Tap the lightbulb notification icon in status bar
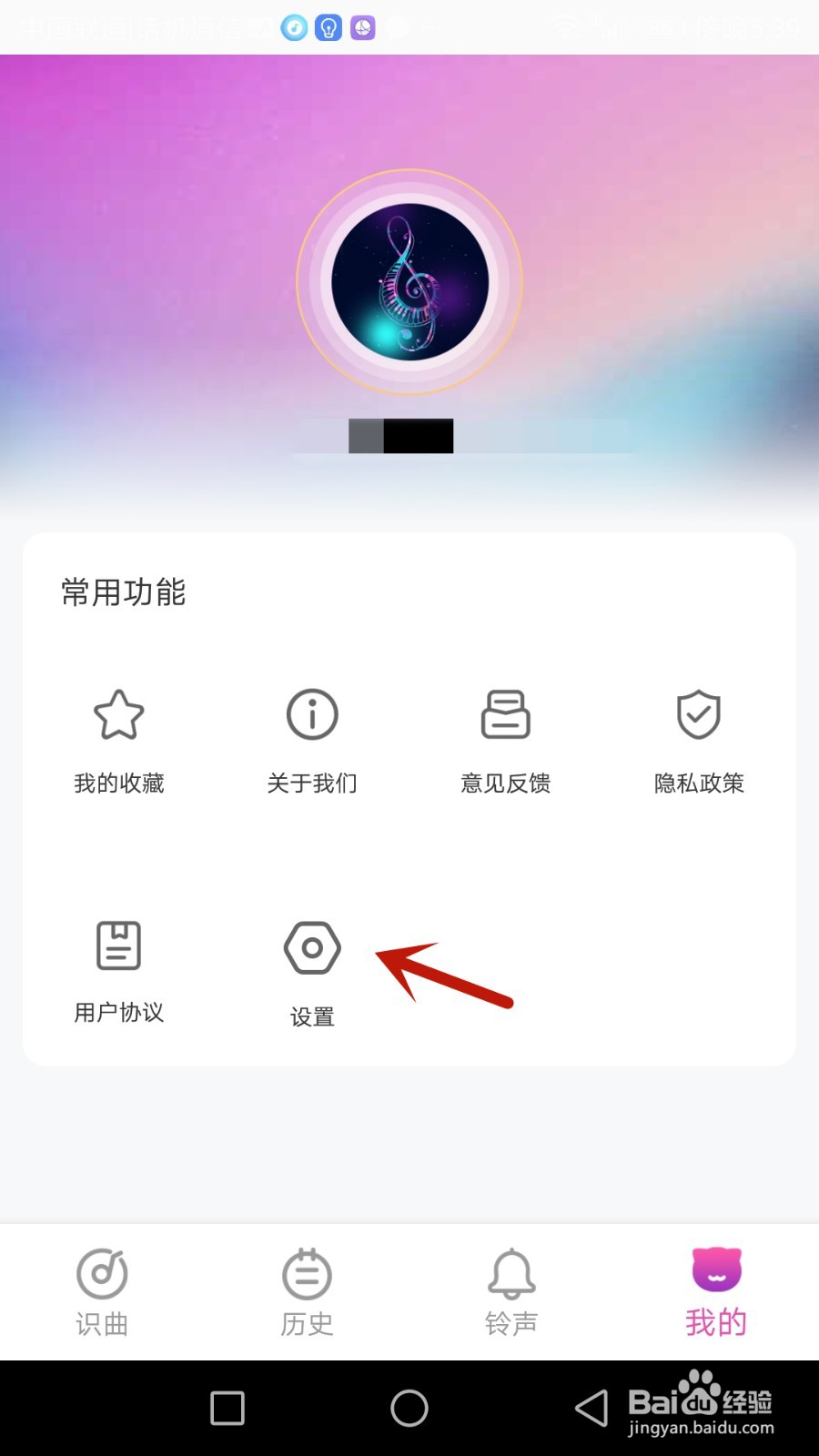 point(328,27)
